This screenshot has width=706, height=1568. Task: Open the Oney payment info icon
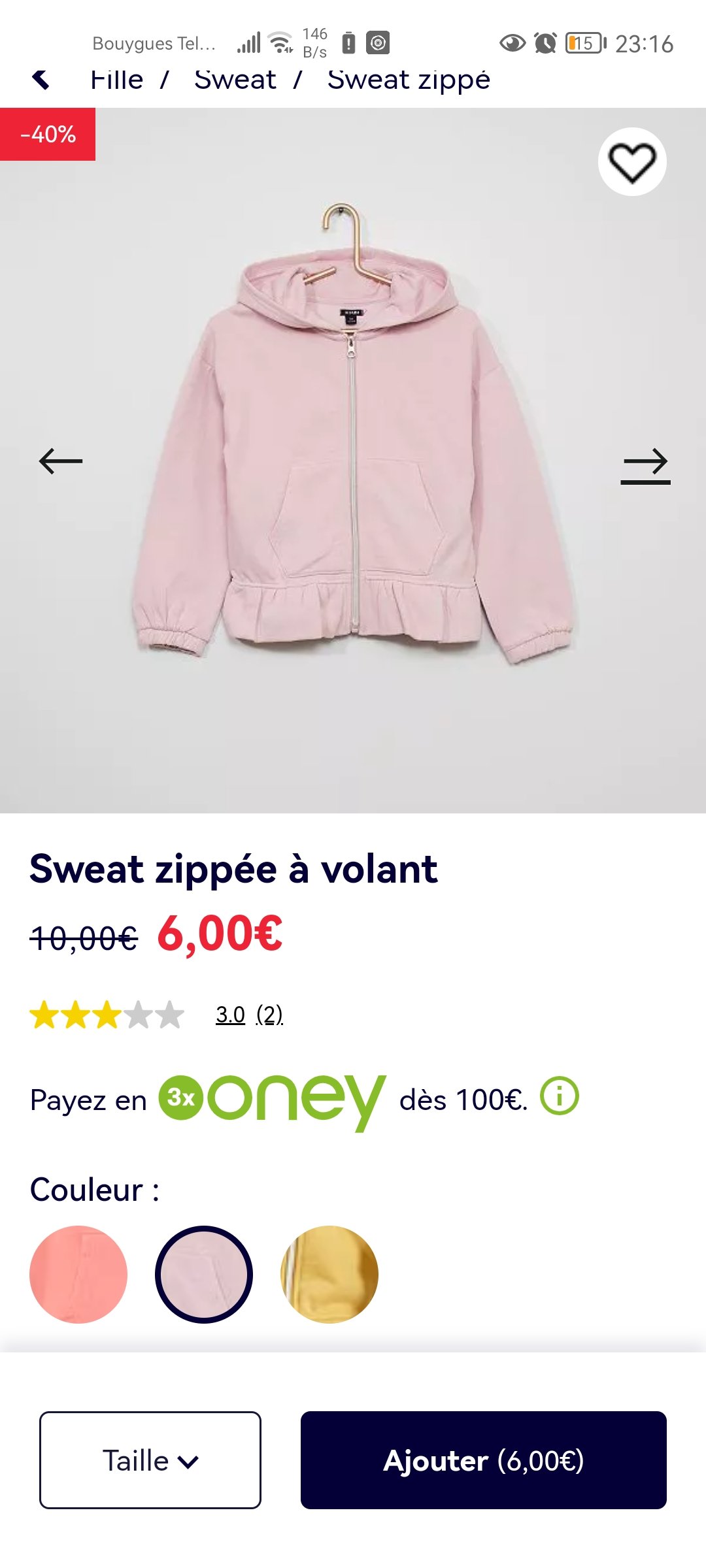(x=559, y=1096)
